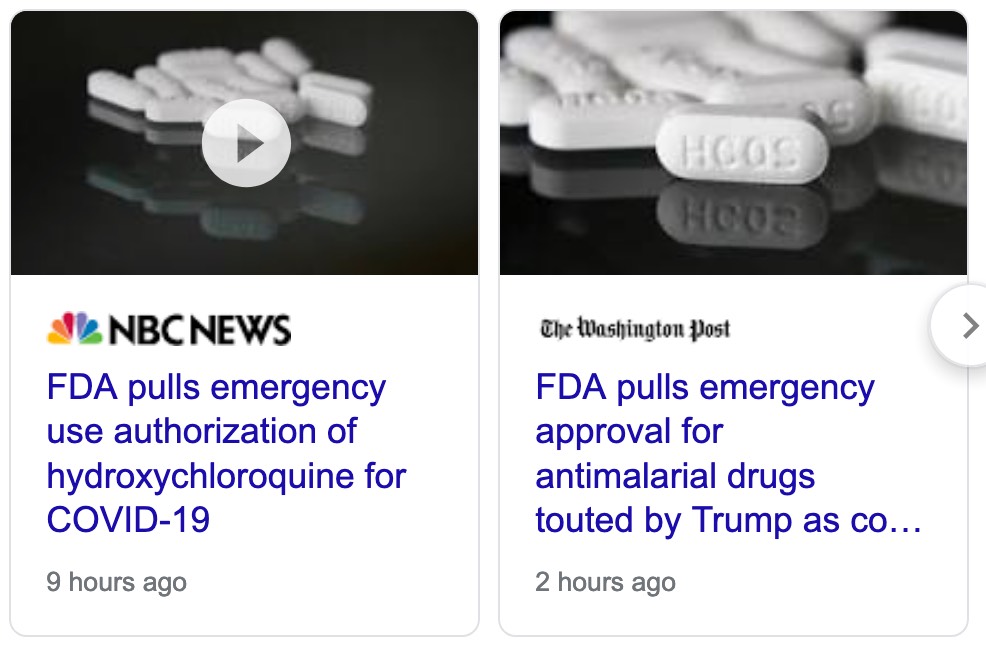Open Washington Post article pill image

(733, 142)
